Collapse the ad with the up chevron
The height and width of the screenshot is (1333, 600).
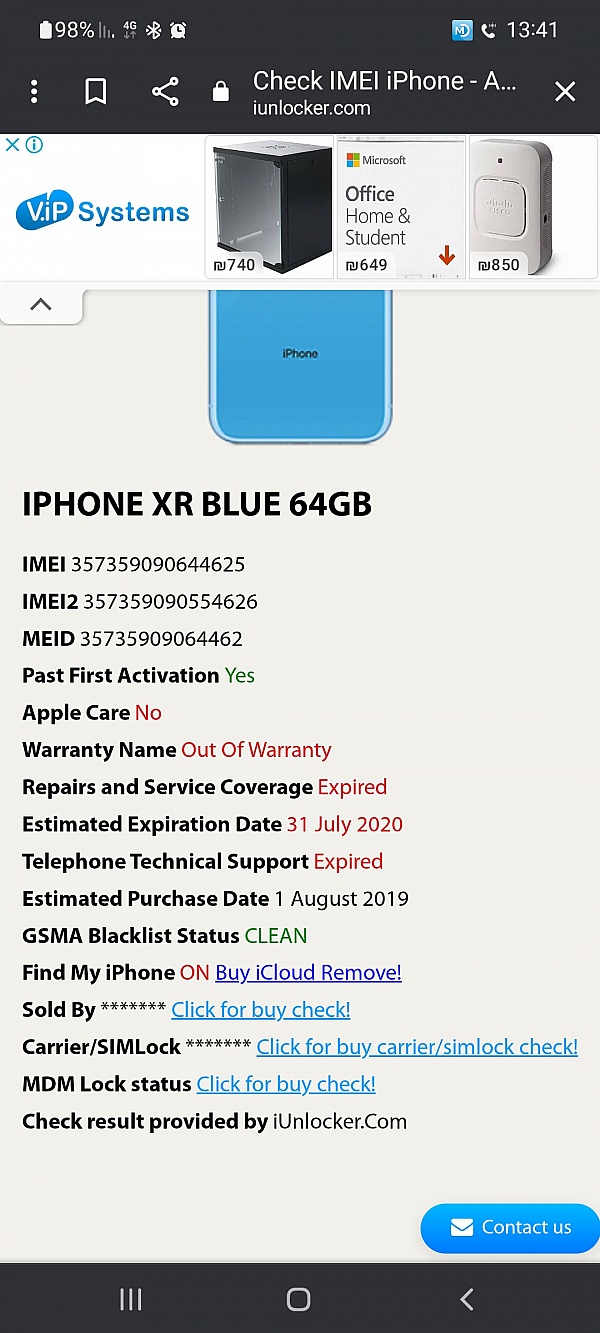(x=41, y=305)
